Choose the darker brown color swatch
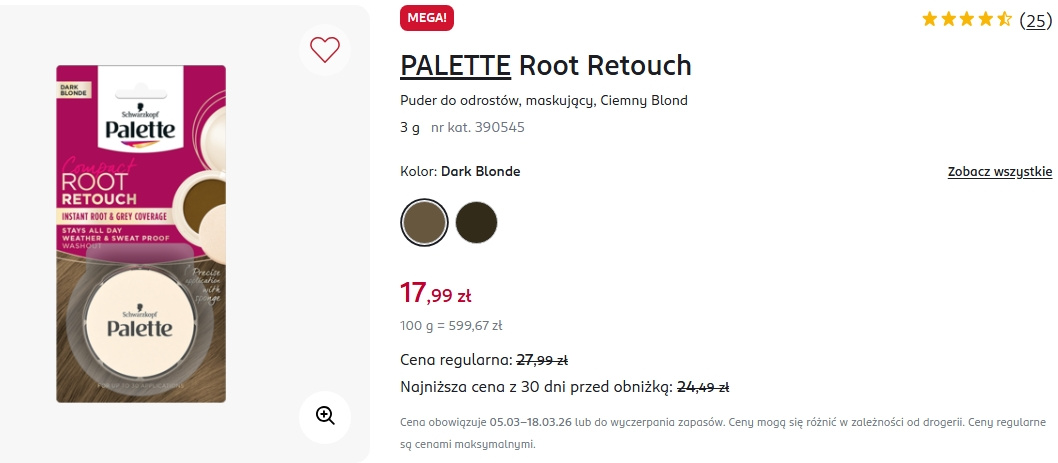This screenshot has height=463, width=1058. click(x=476, y=222)
